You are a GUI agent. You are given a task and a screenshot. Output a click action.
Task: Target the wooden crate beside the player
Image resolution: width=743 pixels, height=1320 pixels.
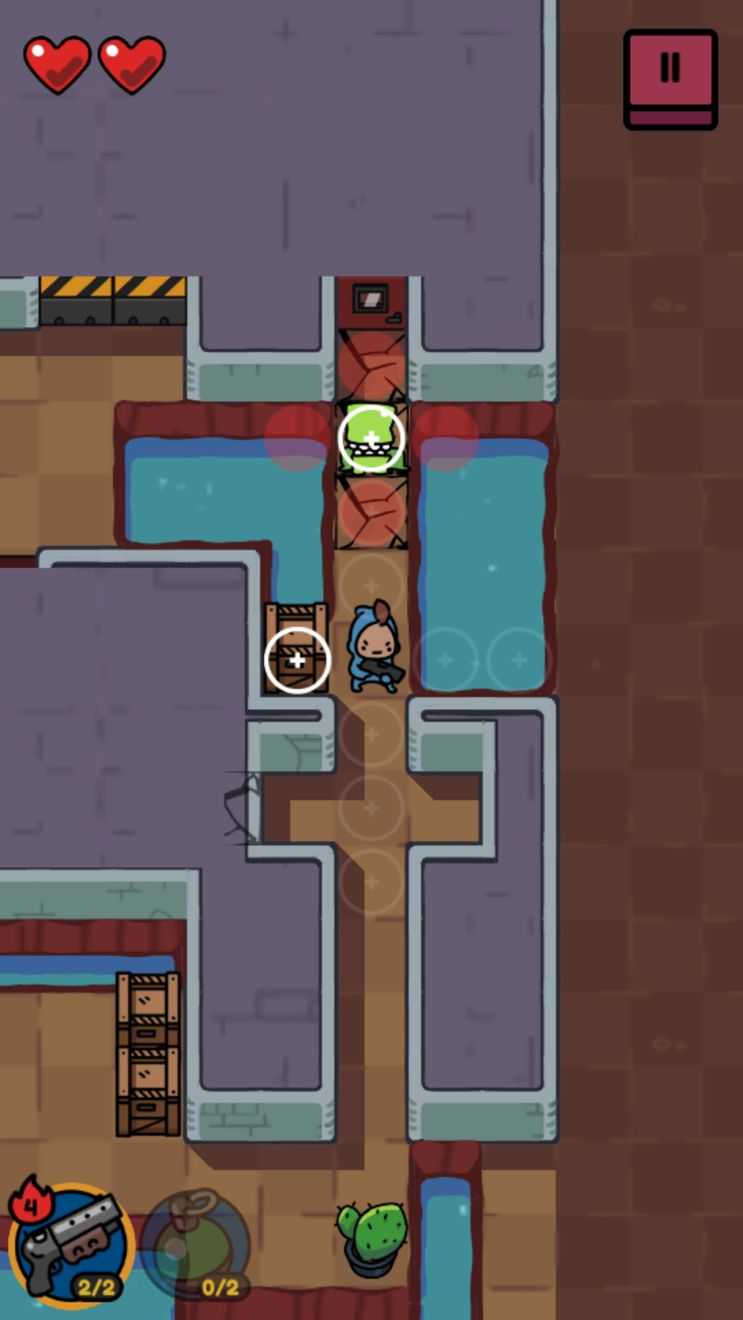297,659
